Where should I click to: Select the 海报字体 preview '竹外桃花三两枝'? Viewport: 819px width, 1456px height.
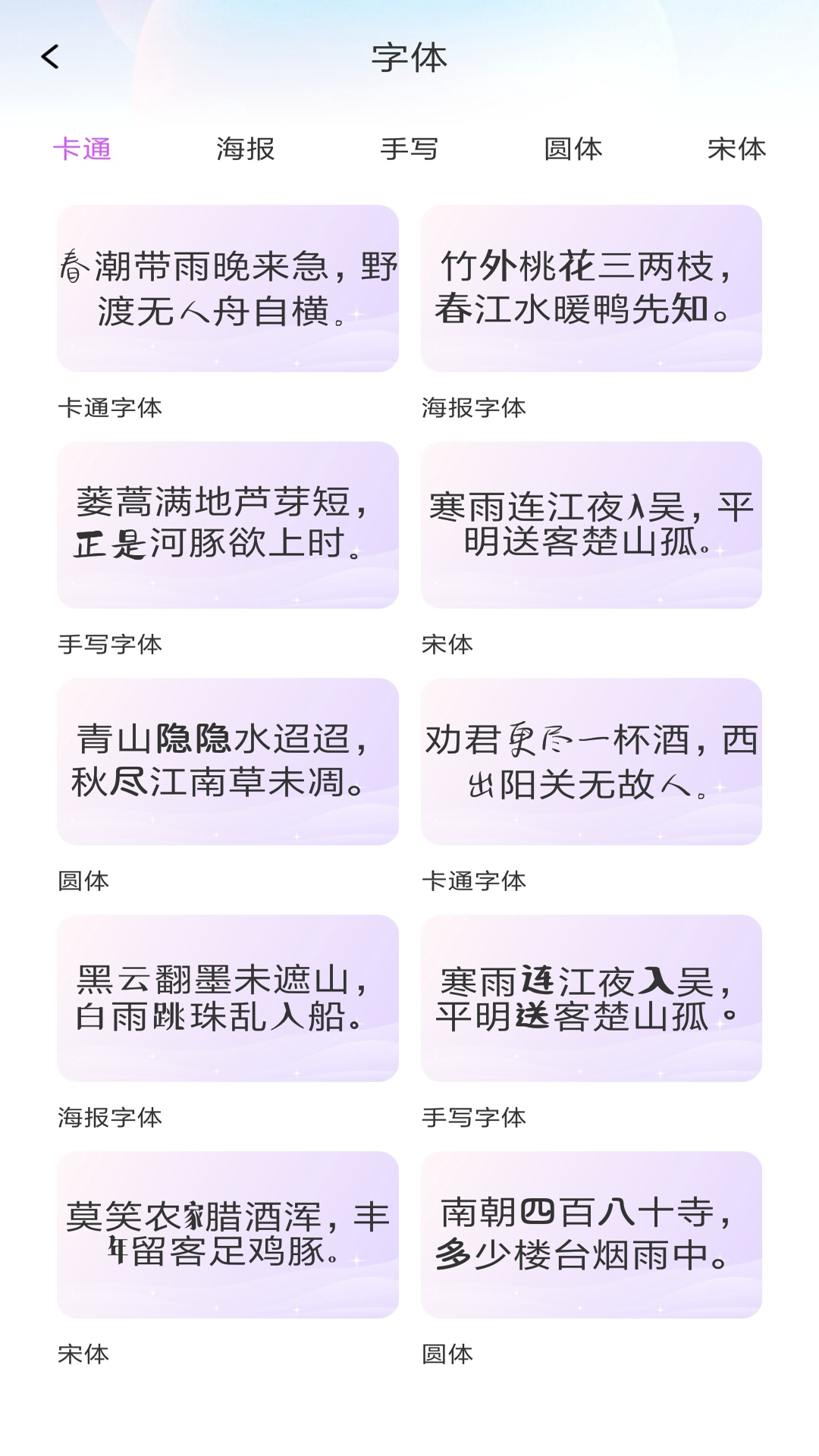[591, 287]
